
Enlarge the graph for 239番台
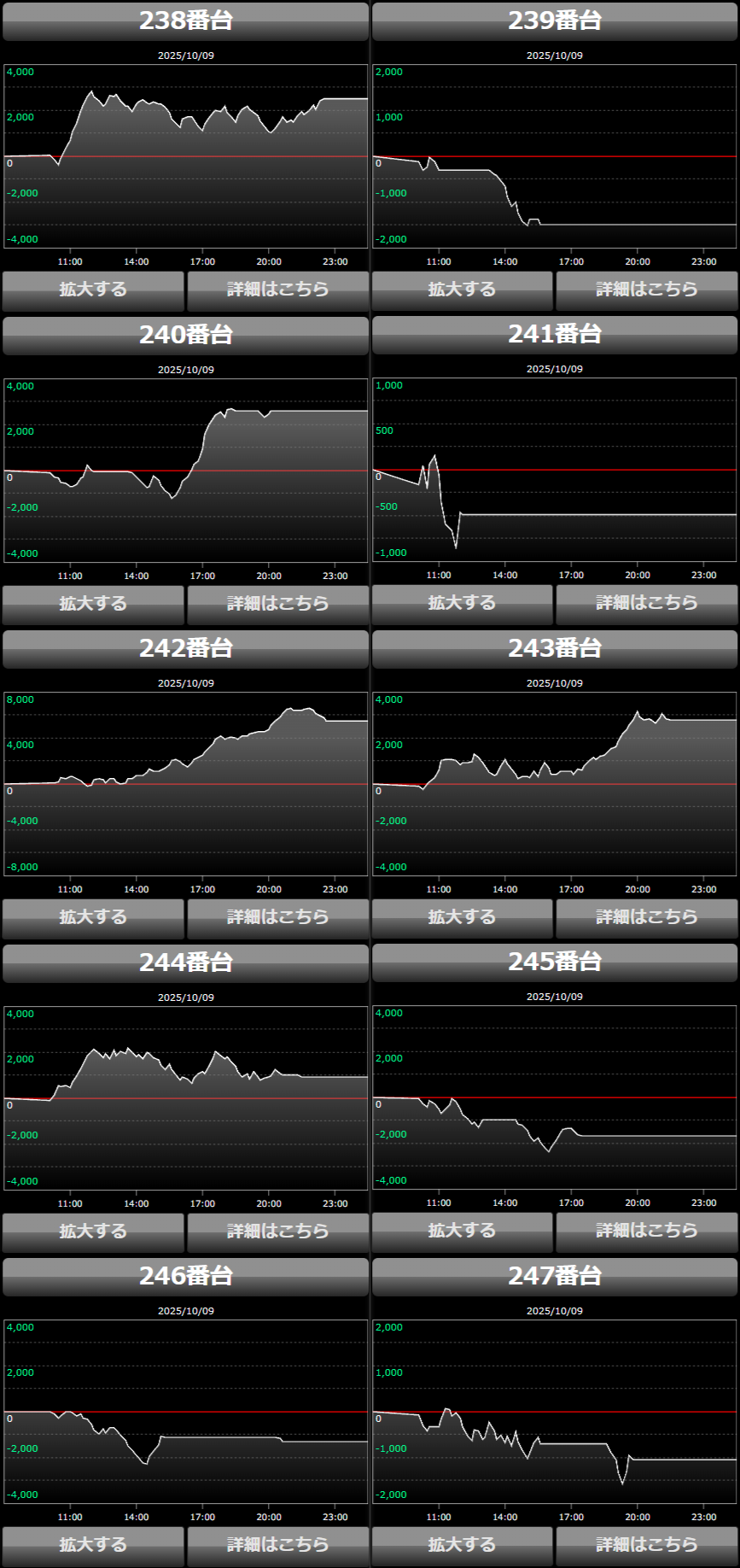click(462, 290)
